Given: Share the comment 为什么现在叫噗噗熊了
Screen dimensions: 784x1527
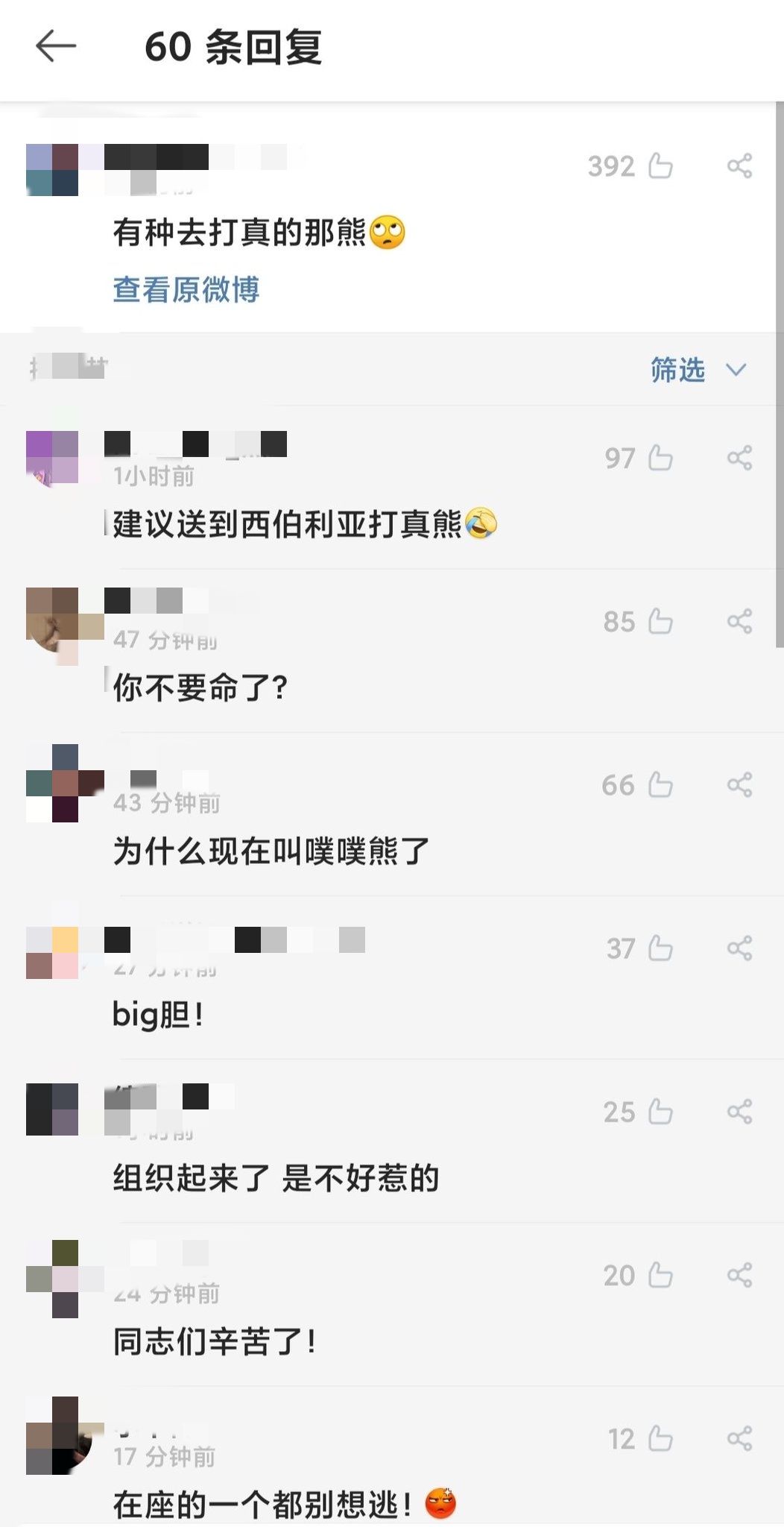Looking at the screenshot, I should pos(739,784).
